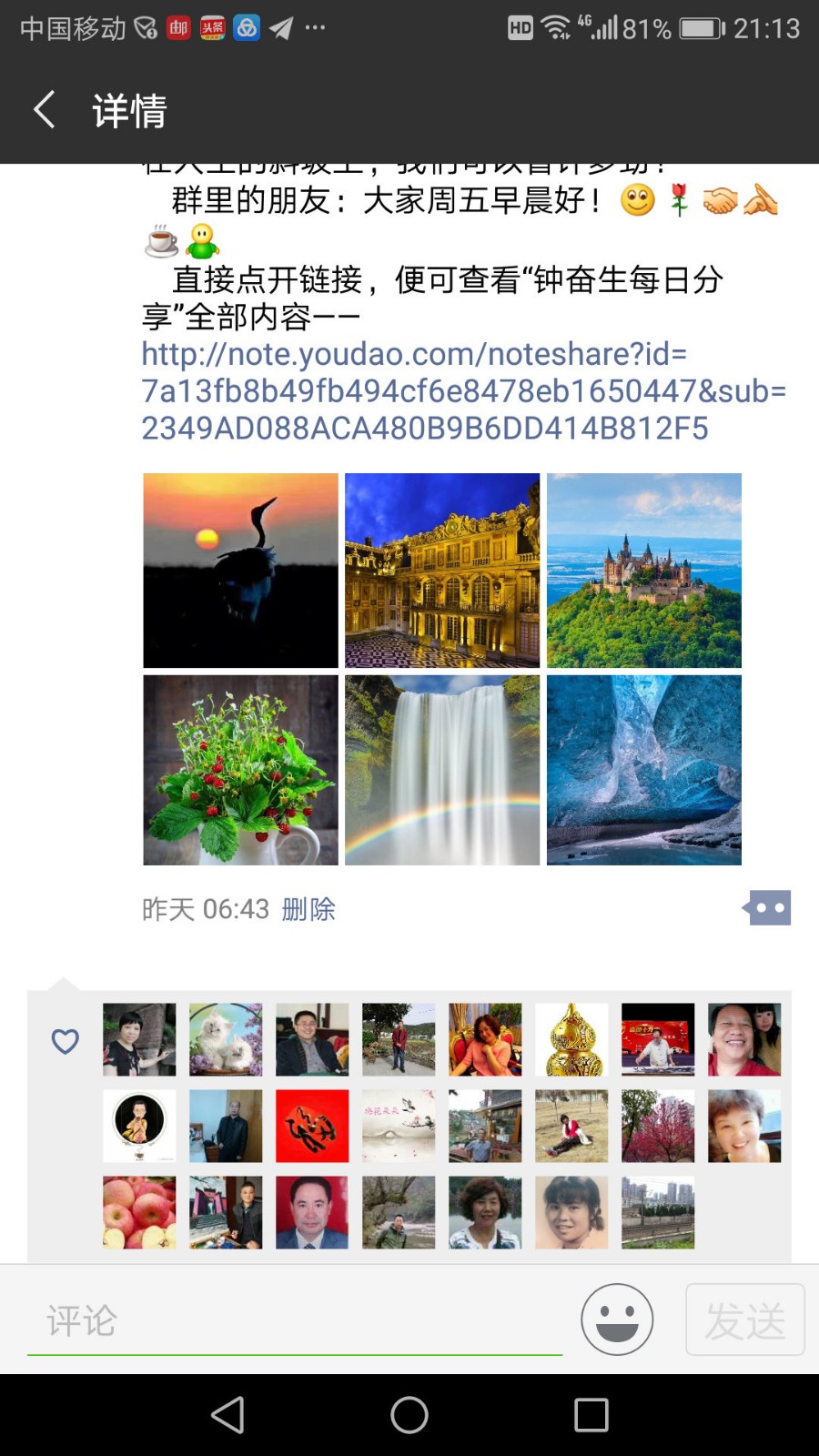The image size is (819, 1456).
Task: Open the recent apps overview
Action: (591, 1415)
